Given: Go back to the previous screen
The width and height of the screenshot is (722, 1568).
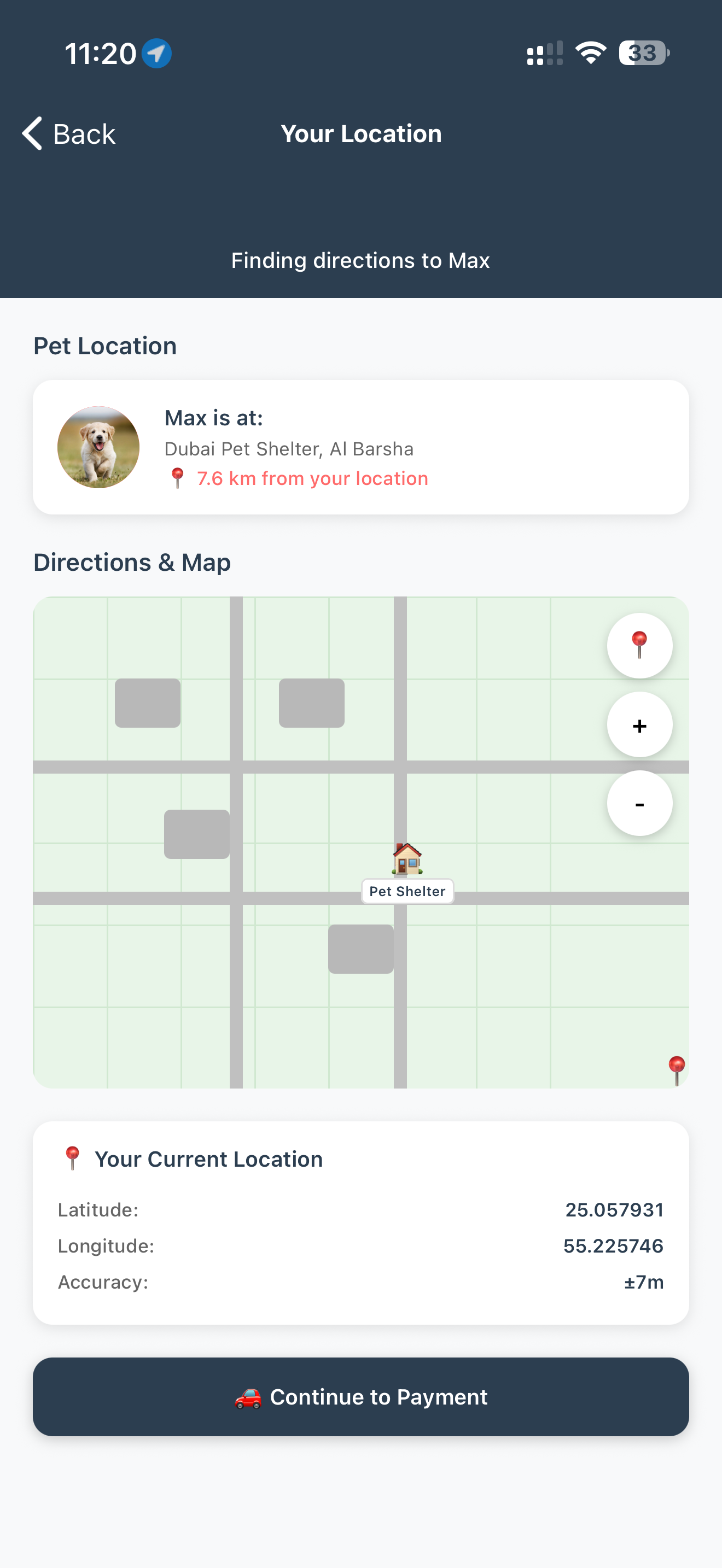Looking at the screenshot, I should [x=68, y=133].
